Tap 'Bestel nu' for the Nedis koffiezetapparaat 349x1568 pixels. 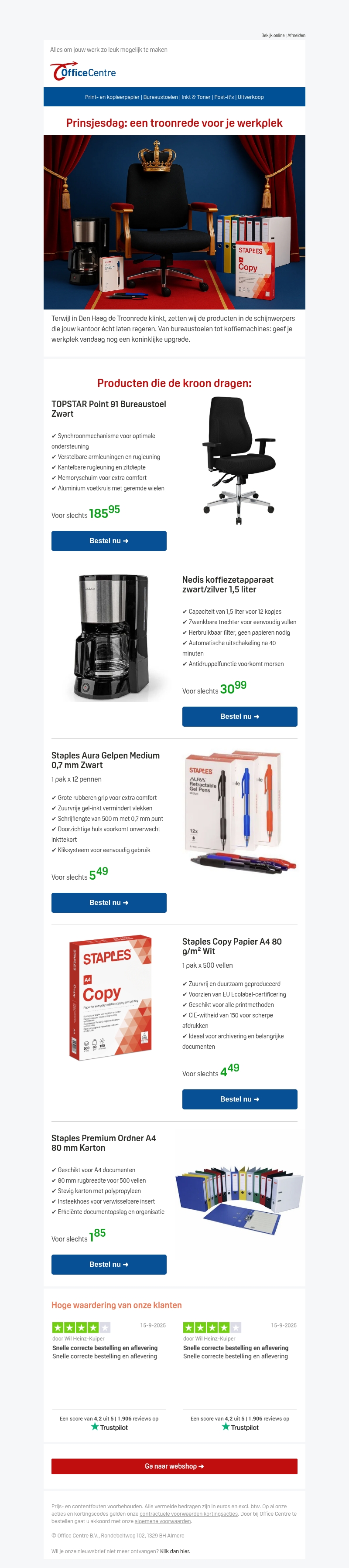[240, 717]
